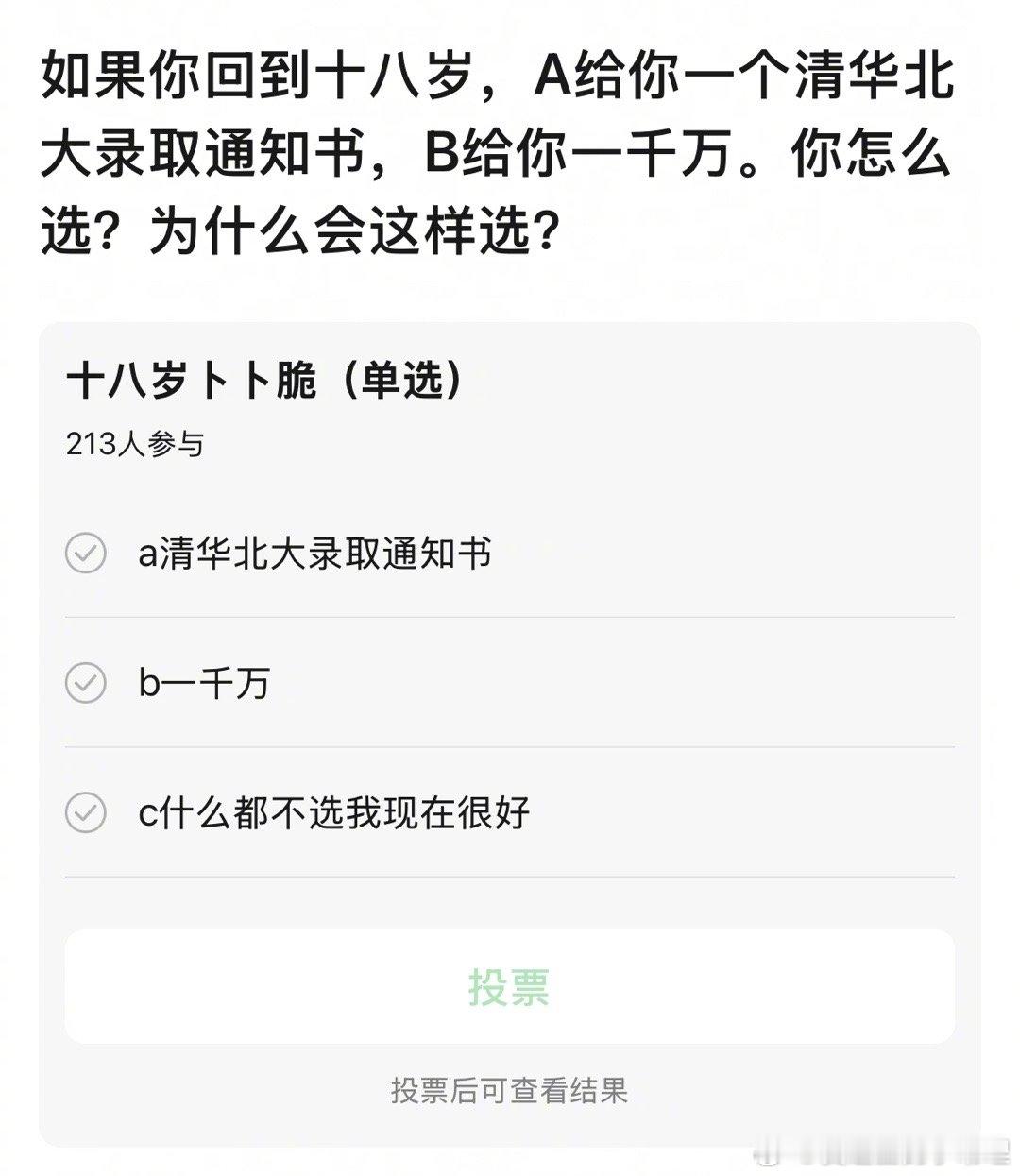Click the poll card background area
The height and width of the screenshot is (1176, 1020).
[510, 897]
